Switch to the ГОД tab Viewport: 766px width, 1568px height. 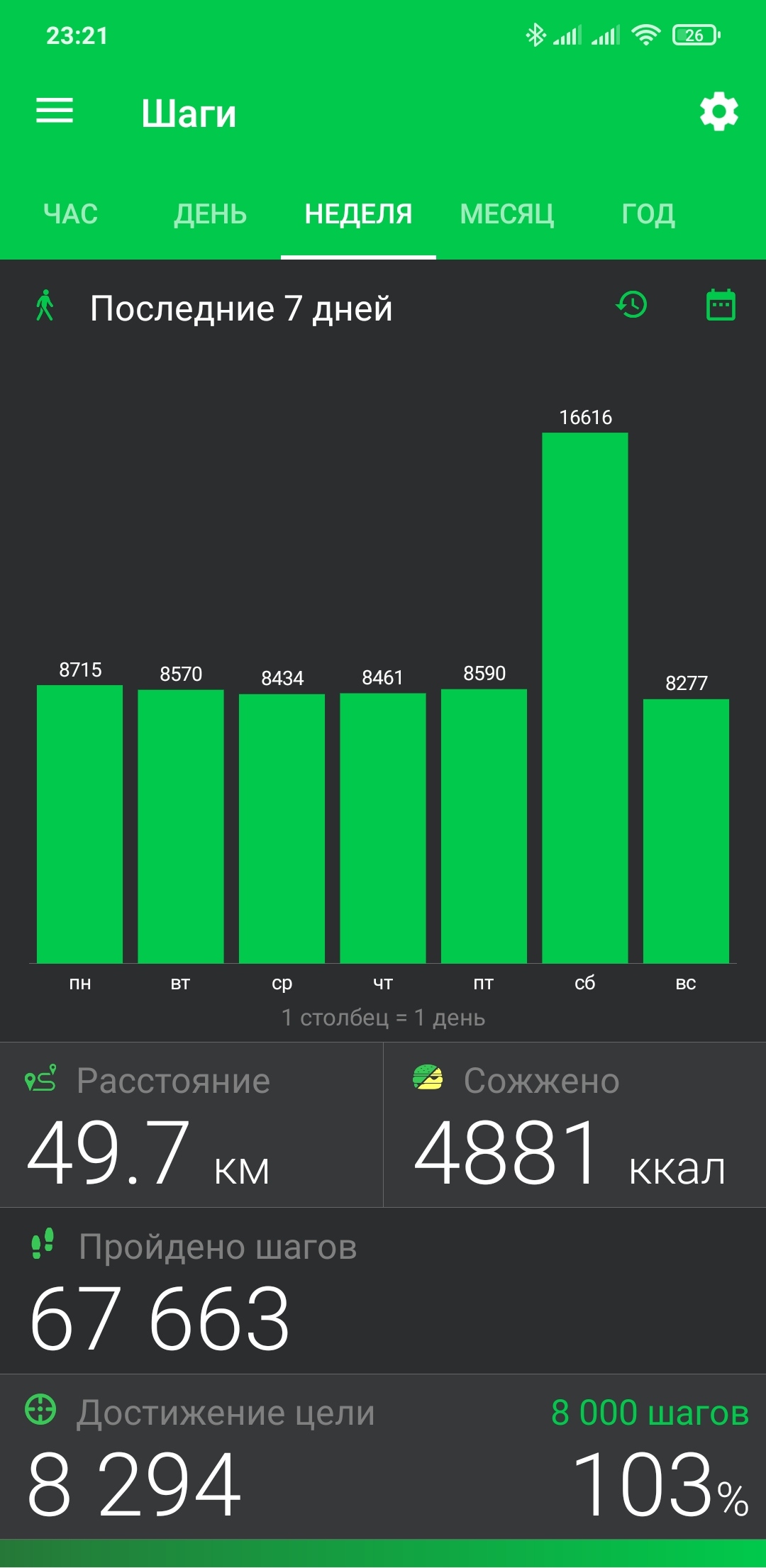point(648,213)
